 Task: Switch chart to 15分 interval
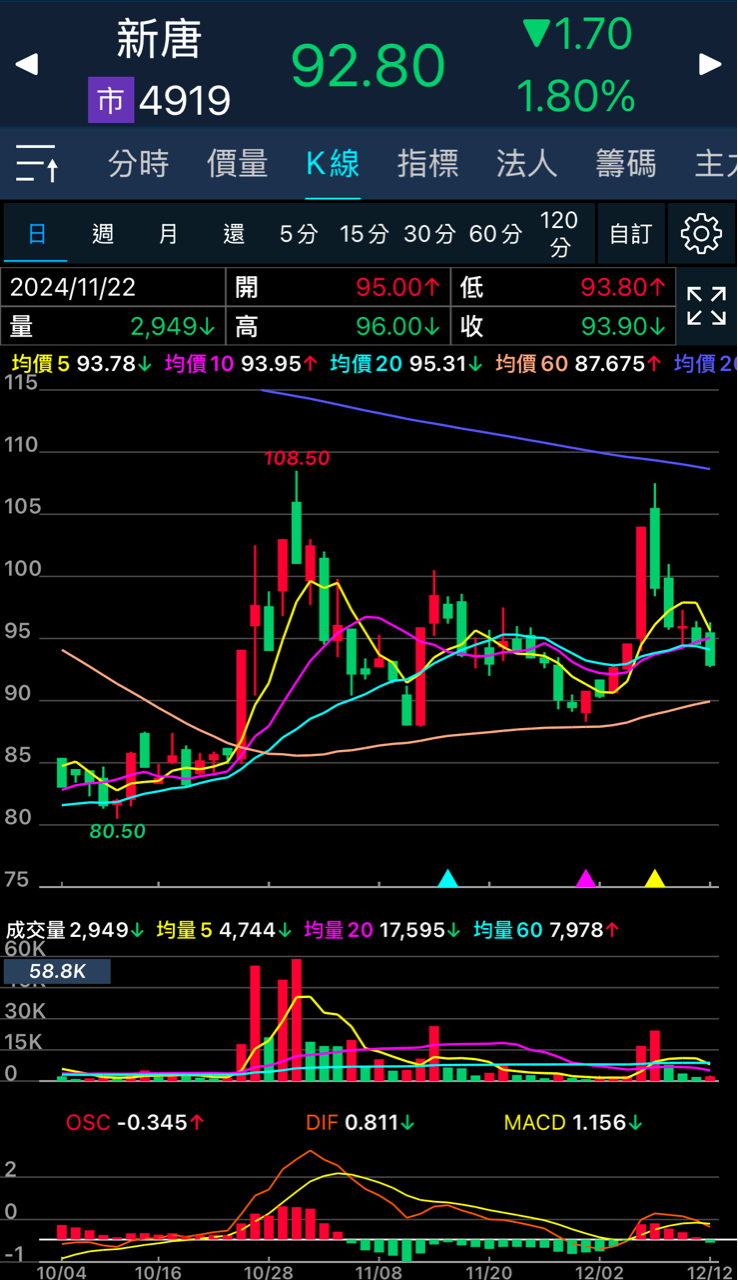[x=364, y=234]
